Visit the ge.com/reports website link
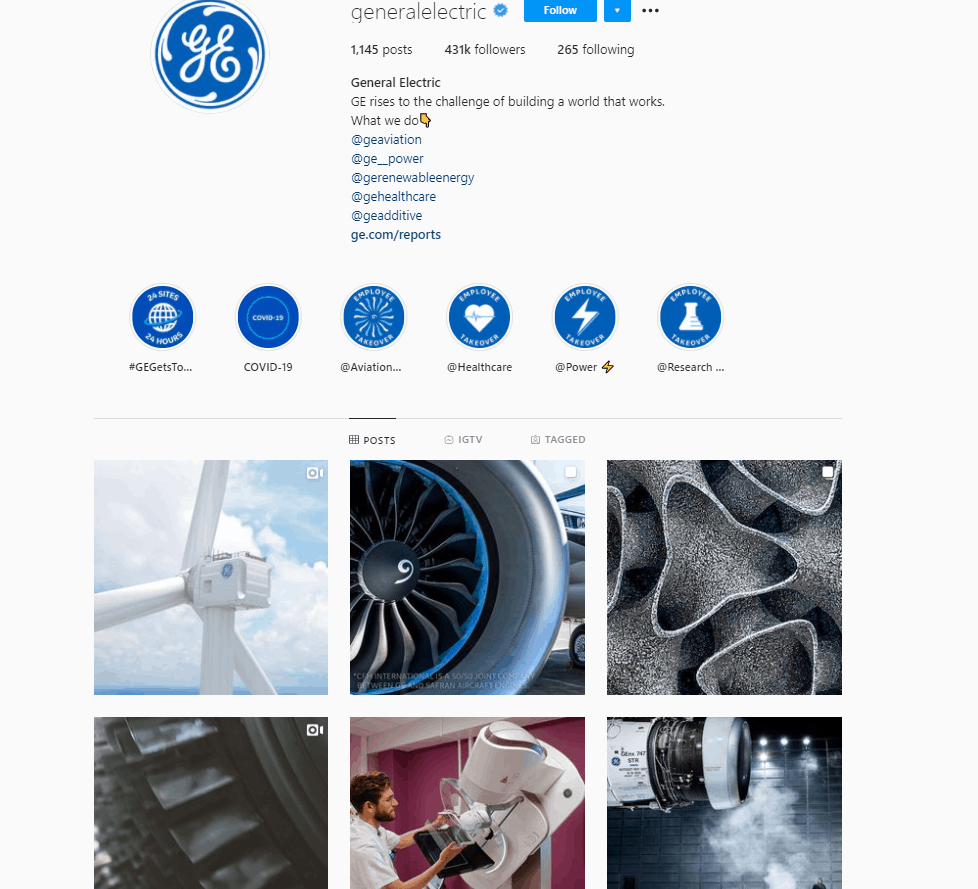This screenshot has width=978, height=889. 395,235
